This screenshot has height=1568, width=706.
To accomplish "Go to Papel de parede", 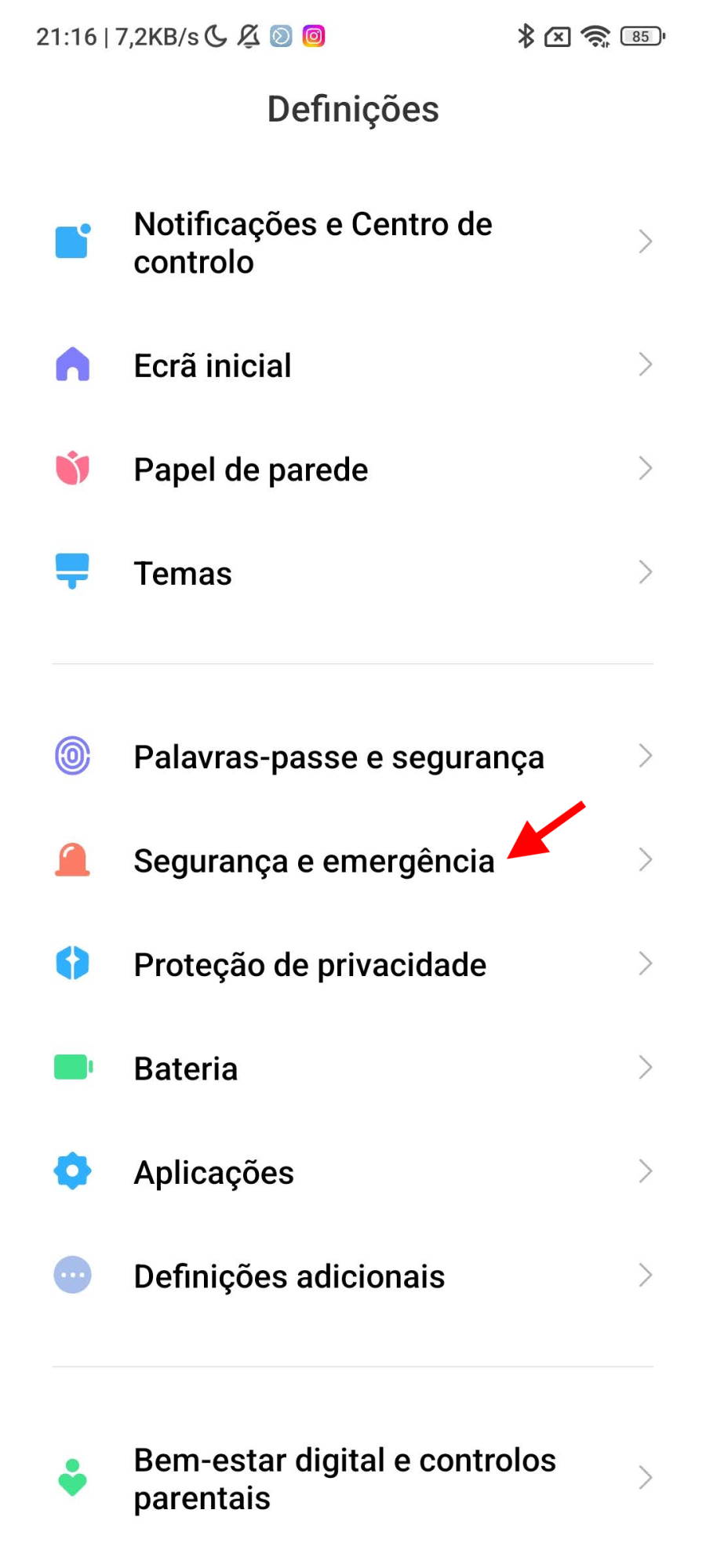I will pos(353,469).
